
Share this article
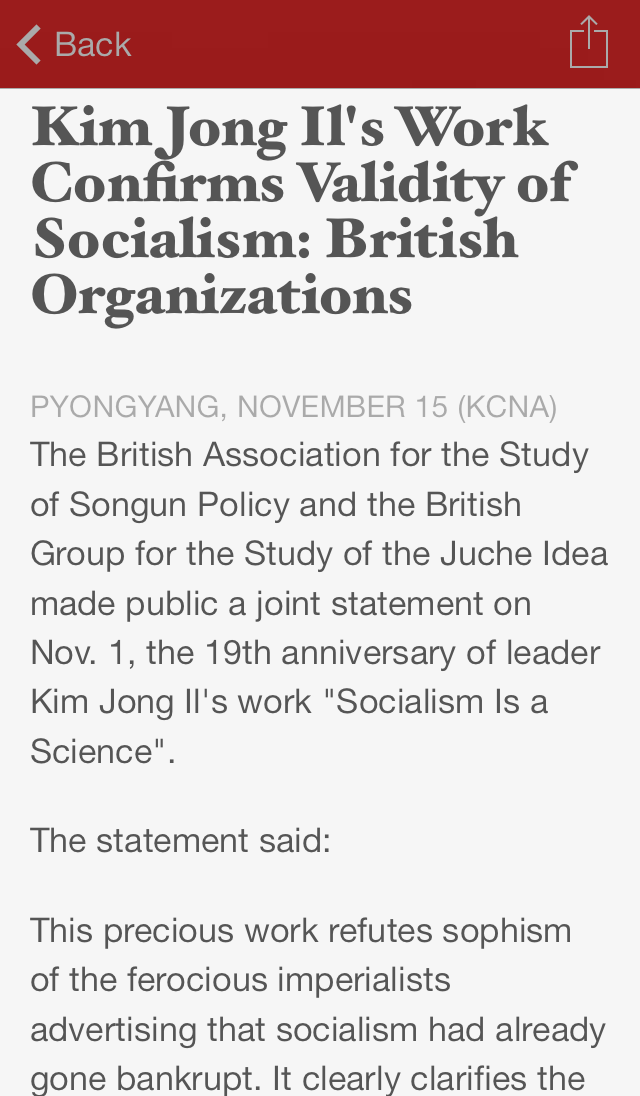[588, 43]
